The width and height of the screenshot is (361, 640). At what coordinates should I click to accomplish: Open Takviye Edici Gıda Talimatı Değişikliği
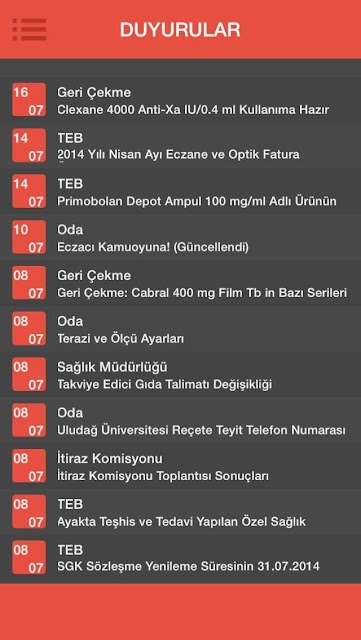click(180, 374)
